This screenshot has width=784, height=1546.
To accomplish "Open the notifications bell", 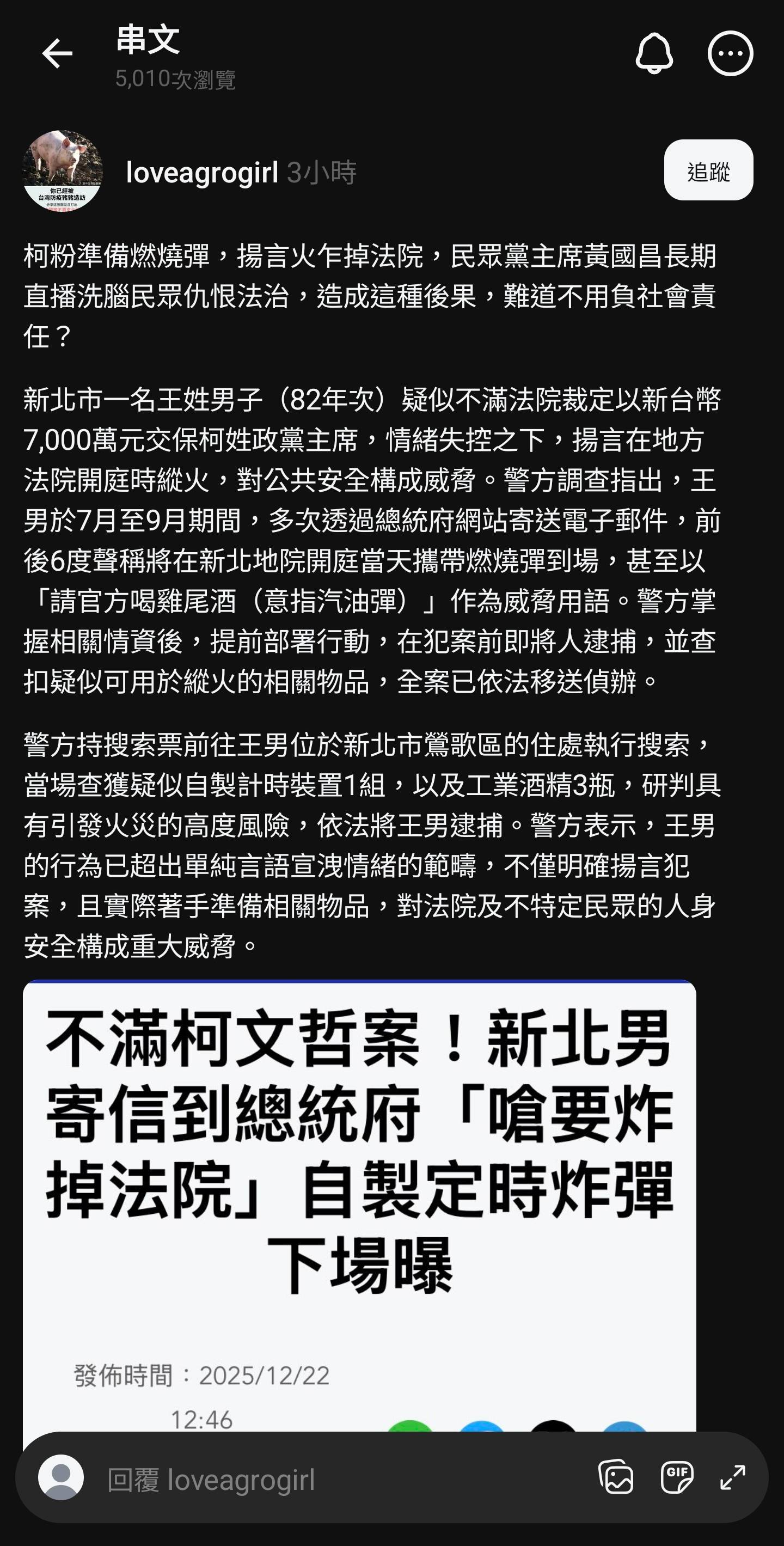I will [654, 53].
